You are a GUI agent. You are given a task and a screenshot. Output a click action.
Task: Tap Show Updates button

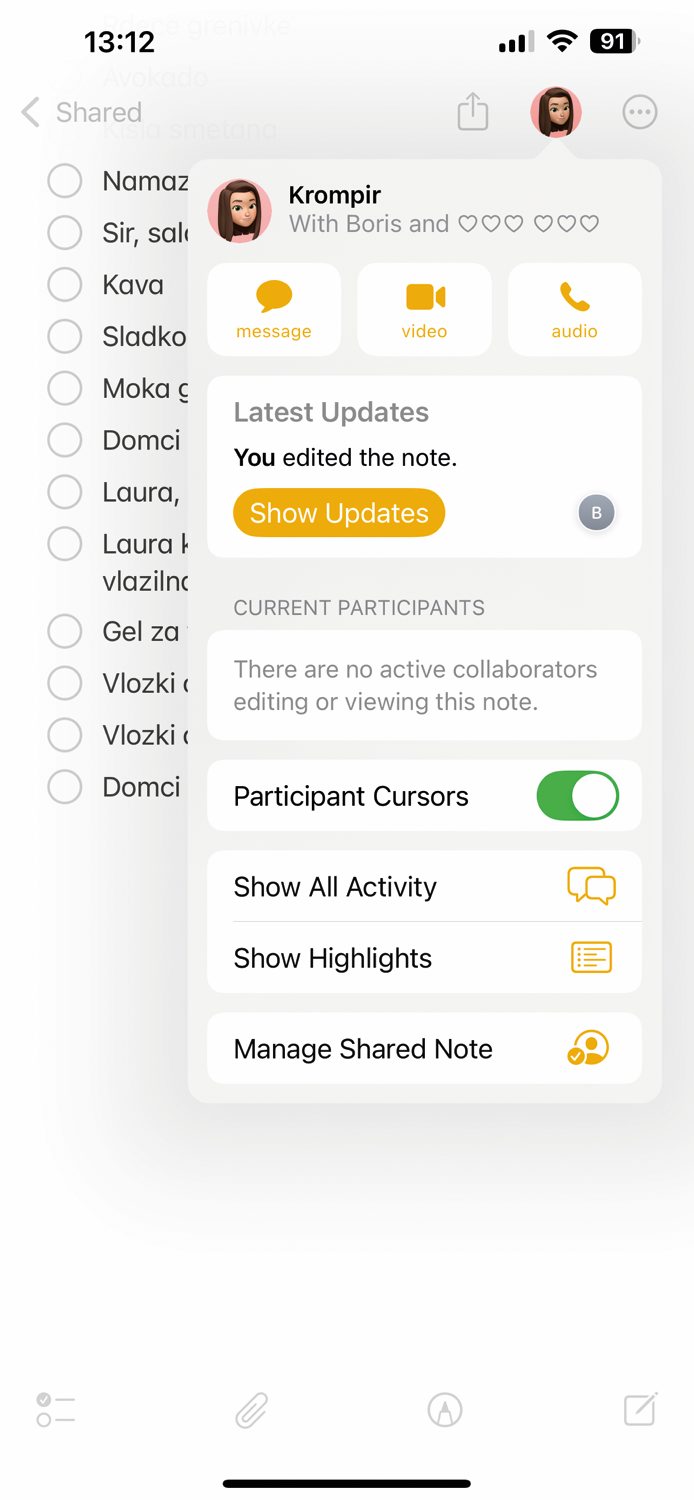pyautogui.click(x=339, y=513)
